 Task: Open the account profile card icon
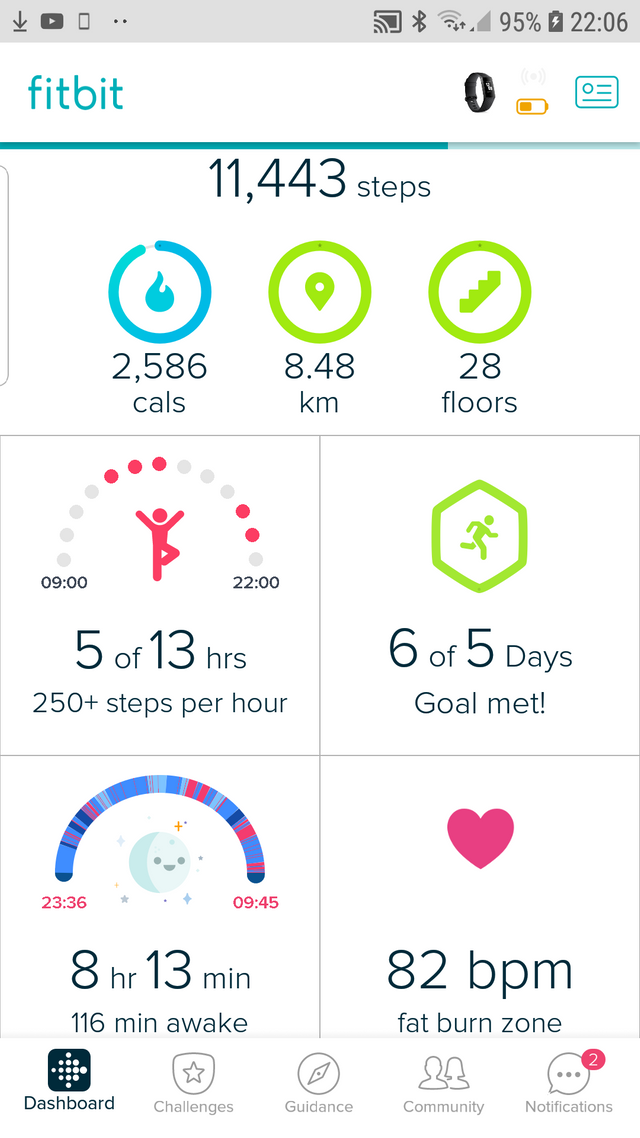point(596,92)
